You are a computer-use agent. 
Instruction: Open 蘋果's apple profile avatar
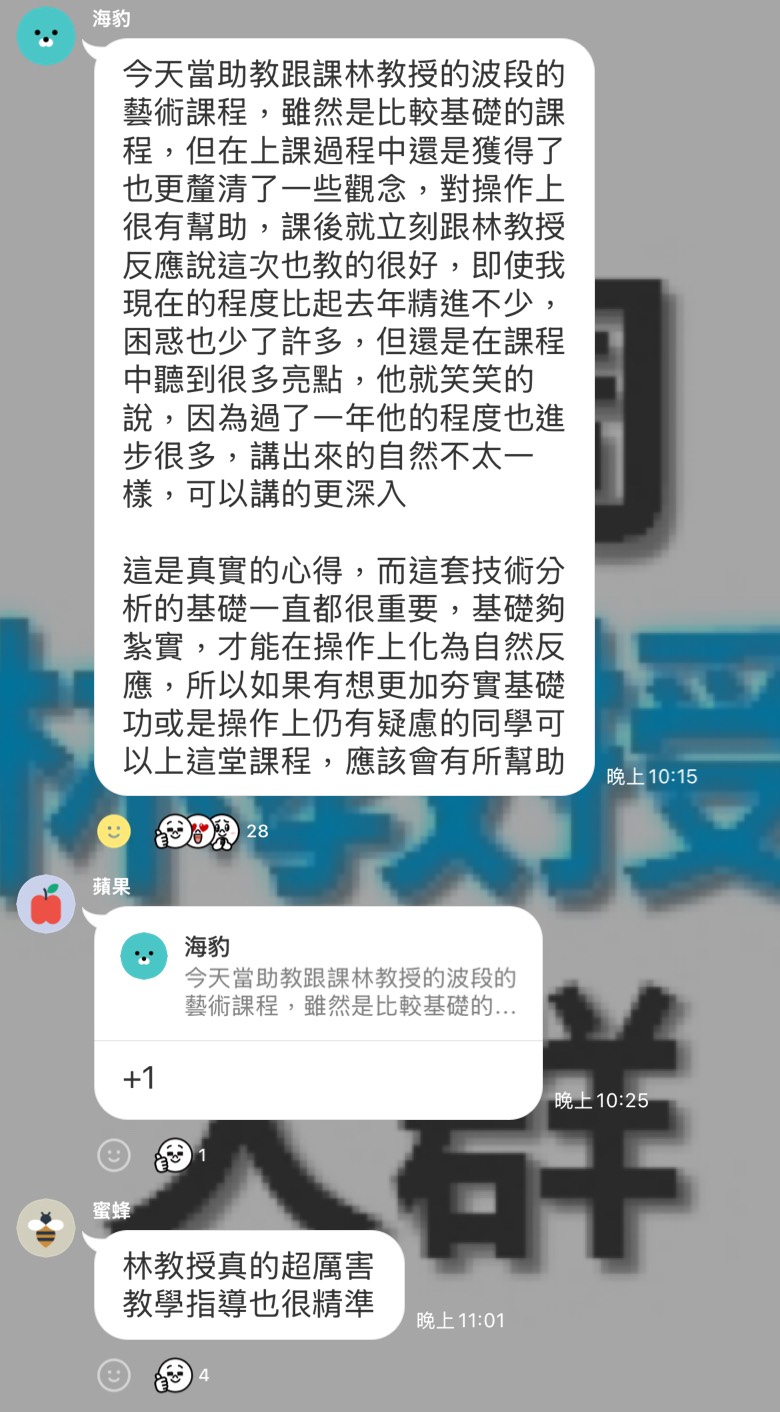point(46,904)
